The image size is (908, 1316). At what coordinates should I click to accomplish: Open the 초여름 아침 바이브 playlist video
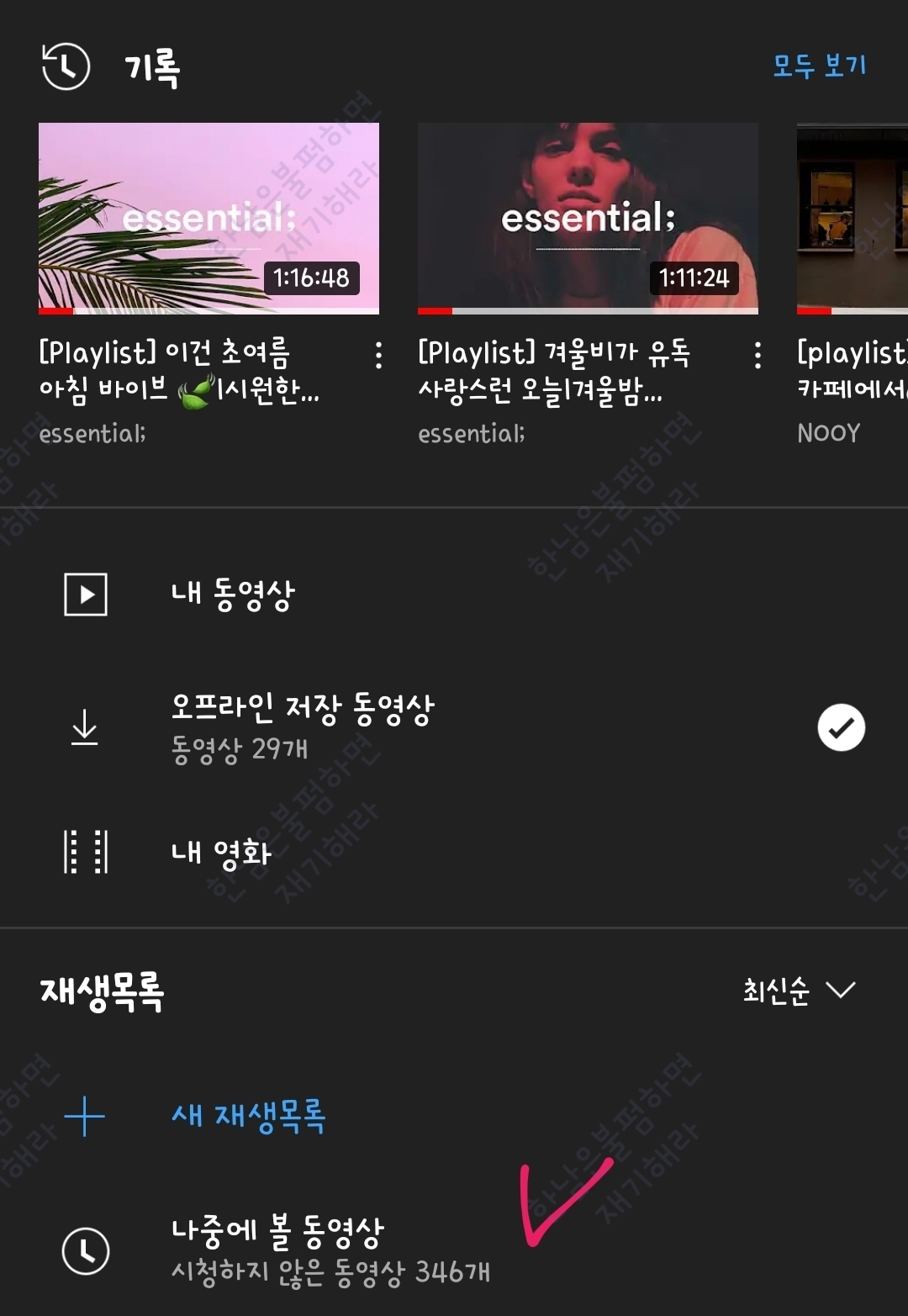(x=209, y=219)
